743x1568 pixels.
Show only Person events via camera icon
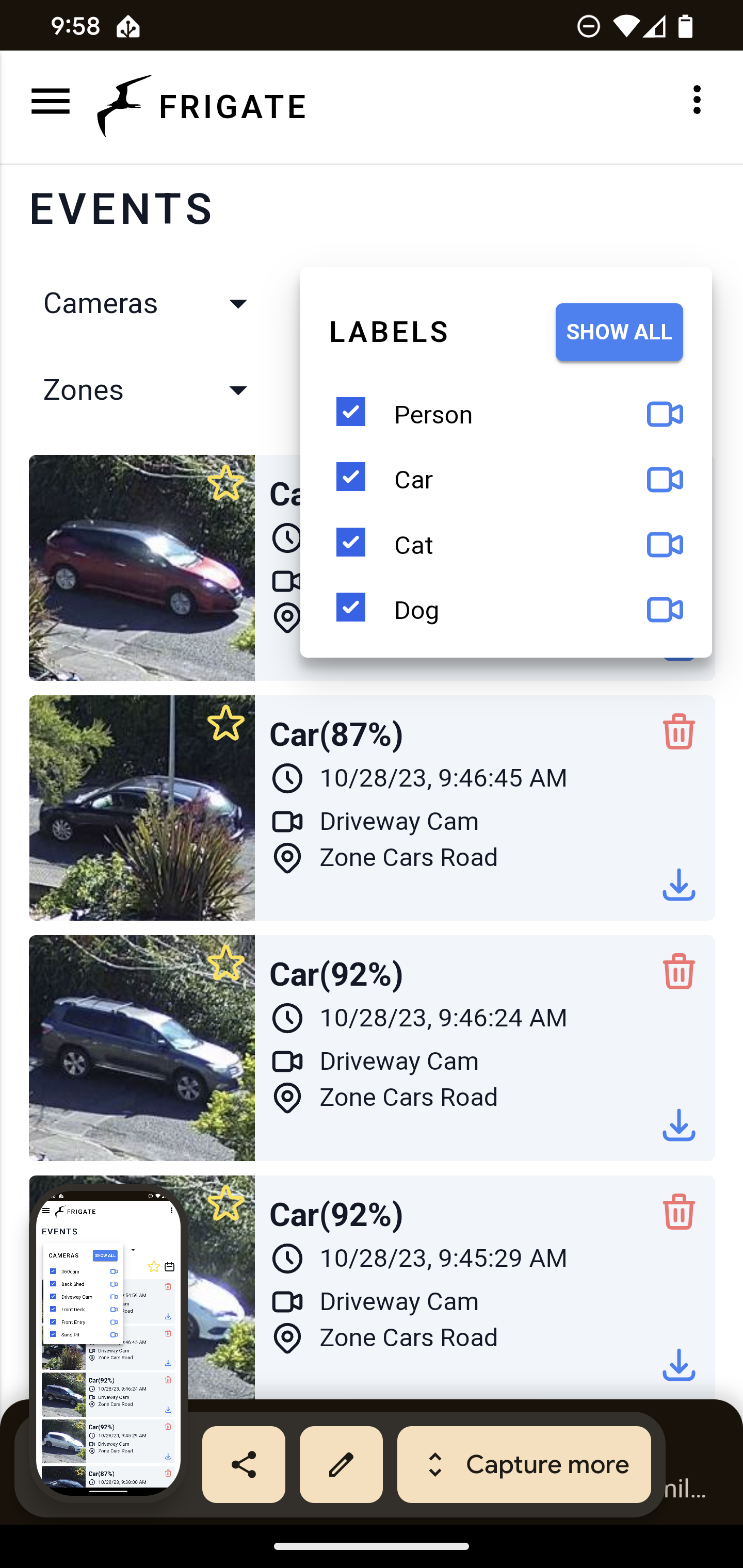tap(665, 415)
